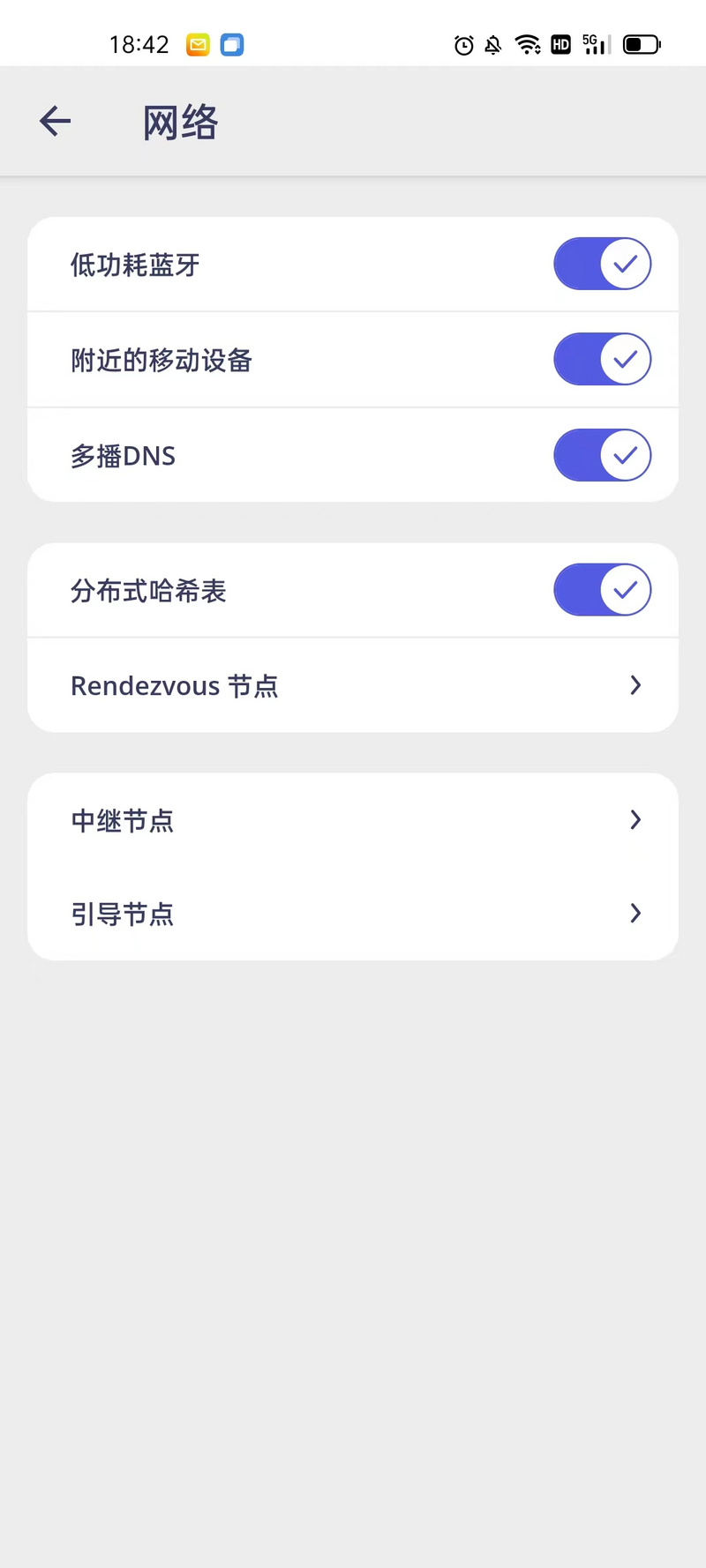Disable the 低功耗蓝牙 switch
Screen dimensions: 706x1568
pyautogui.click(x=603, y=264)
